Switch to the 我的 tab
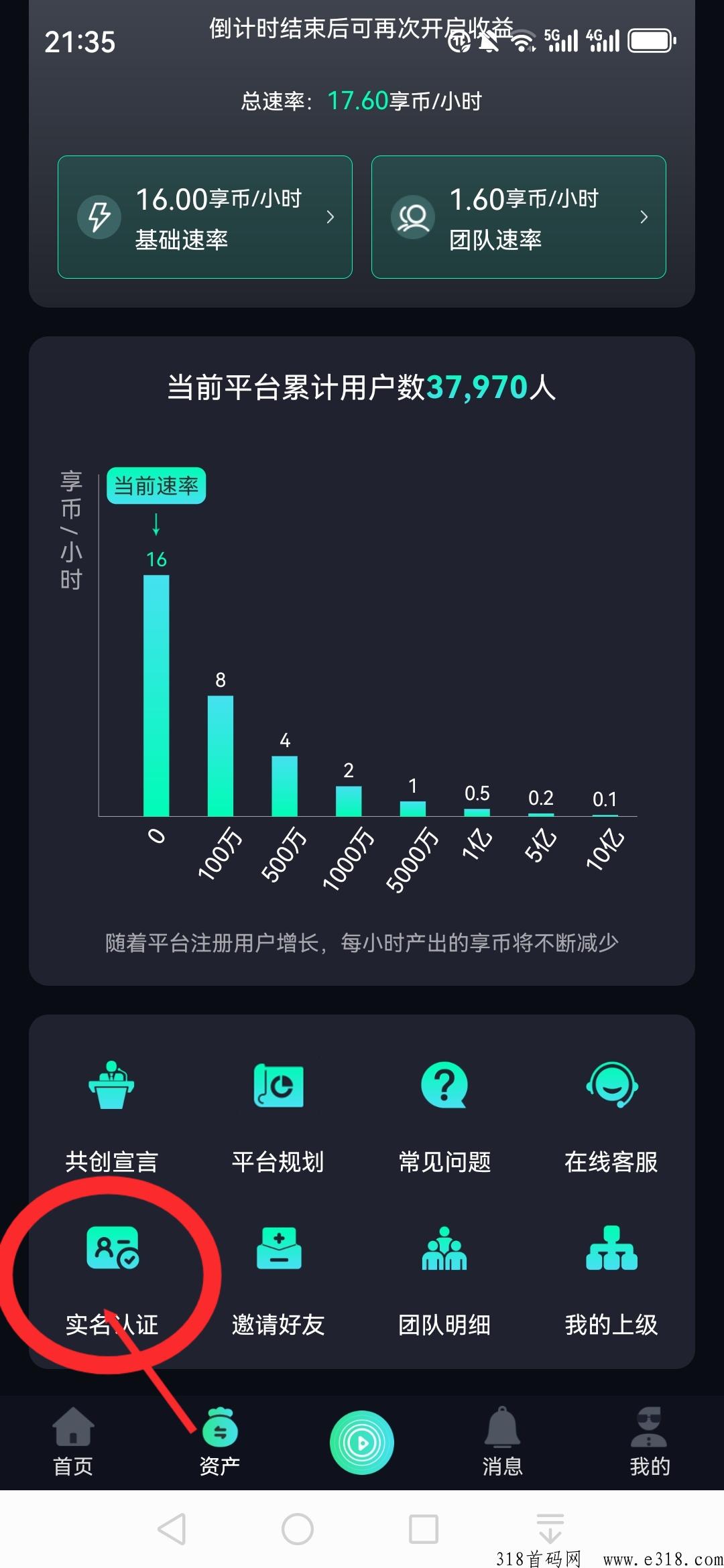This screenshot has width=724, height=1568. (649, 1441)
